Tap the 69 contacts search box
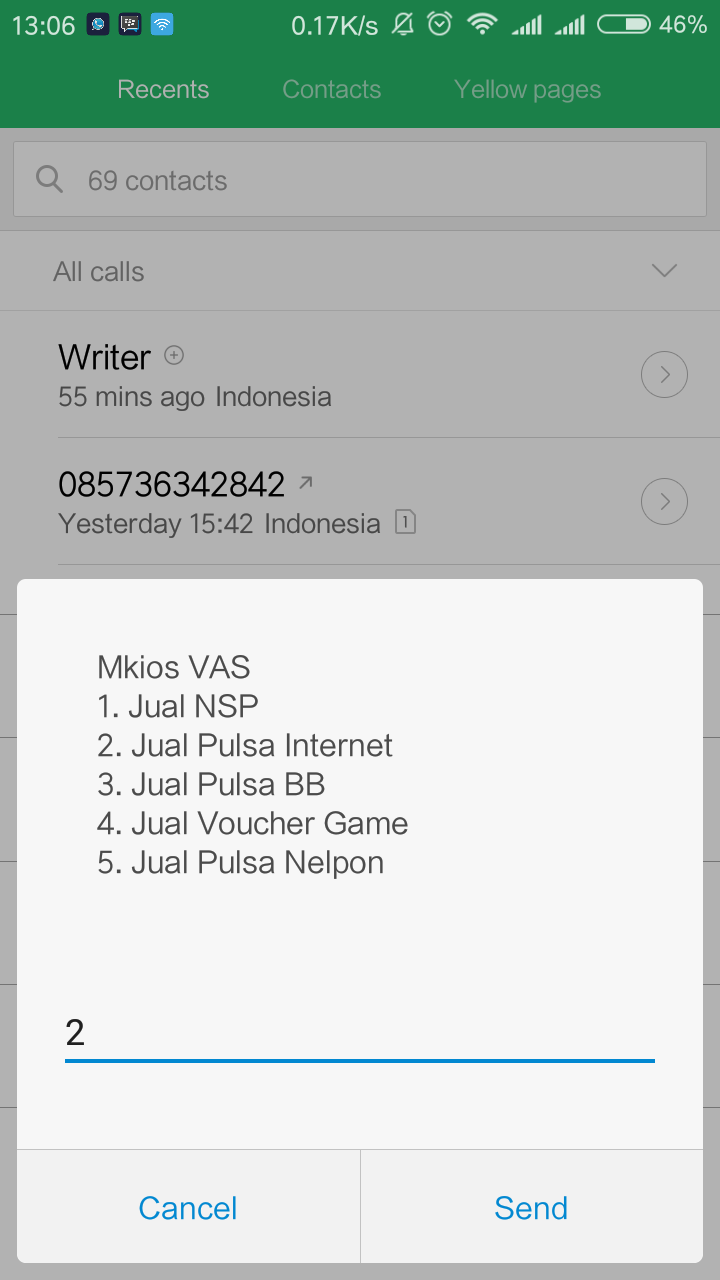The image size is (720, 1280). point(359,180)
